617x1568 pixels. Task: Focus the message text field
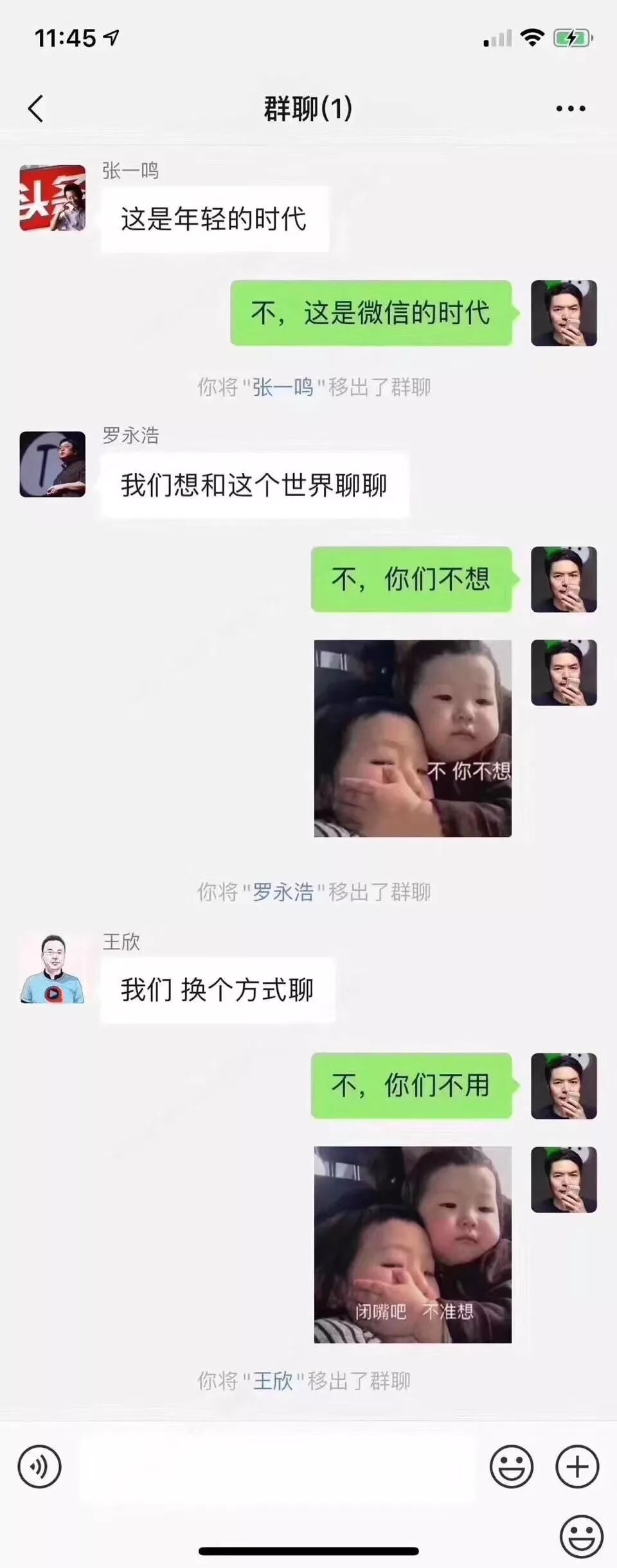(276, 1467)
